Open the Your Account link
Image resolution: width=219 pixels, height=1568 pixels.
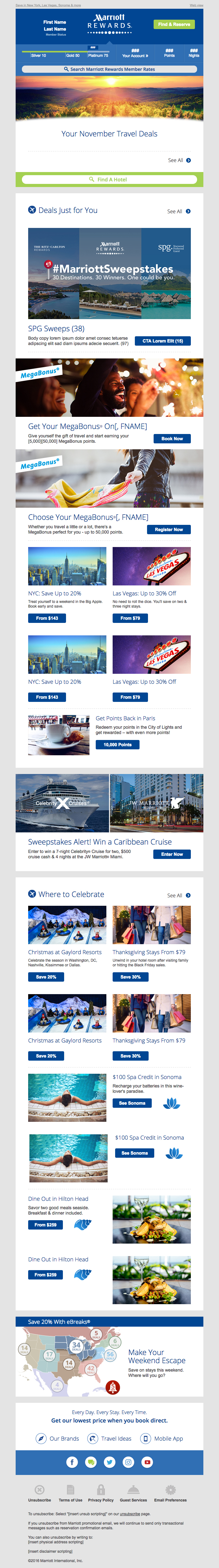[135, 55]
